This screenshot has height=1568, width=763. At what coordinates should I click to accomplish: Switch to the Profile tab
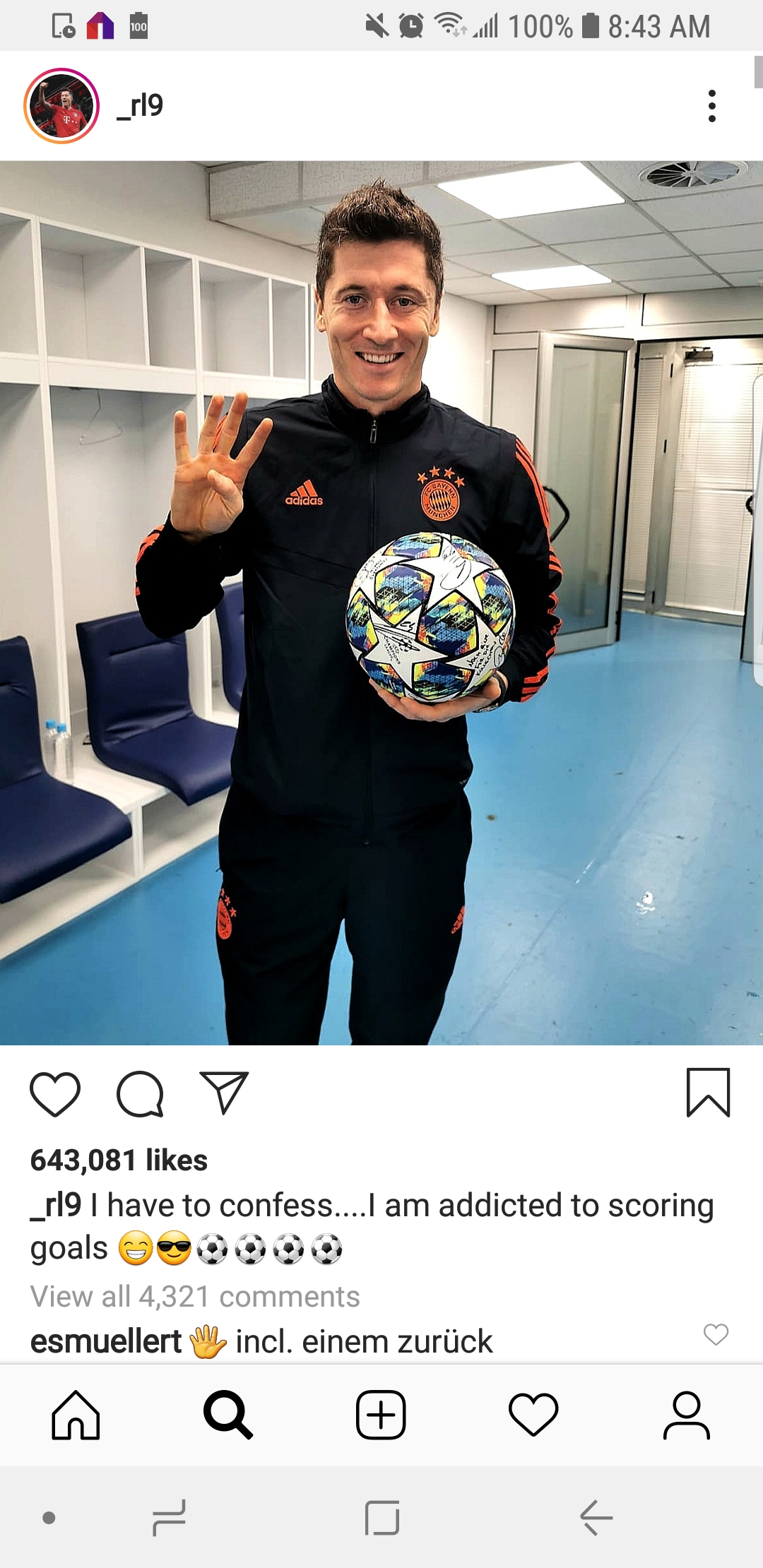coord(686,1415)
